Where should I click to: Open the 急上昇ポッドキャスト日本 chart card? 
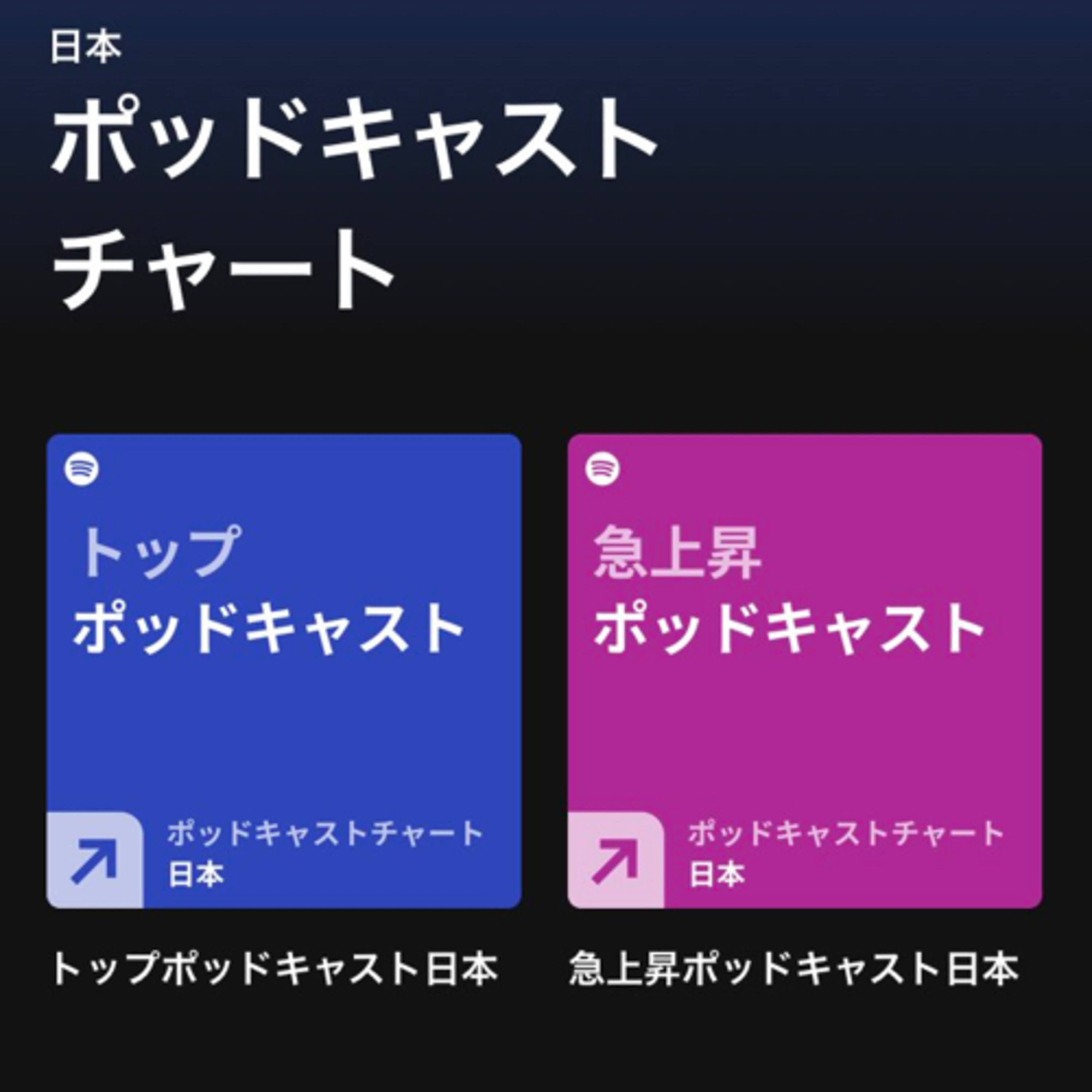tap(804, 671)
